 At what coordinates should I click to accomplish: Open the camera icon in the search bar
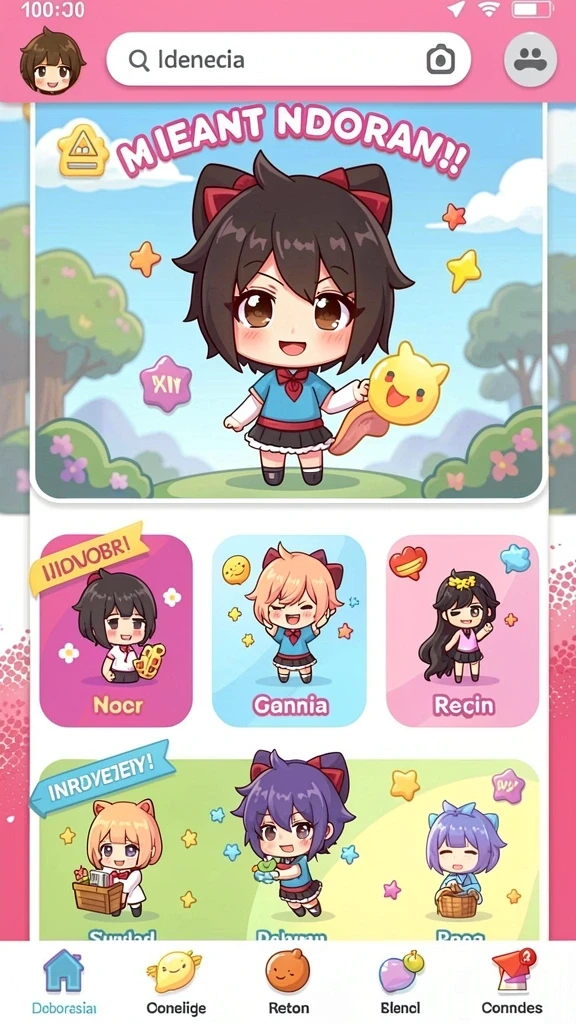441,60
